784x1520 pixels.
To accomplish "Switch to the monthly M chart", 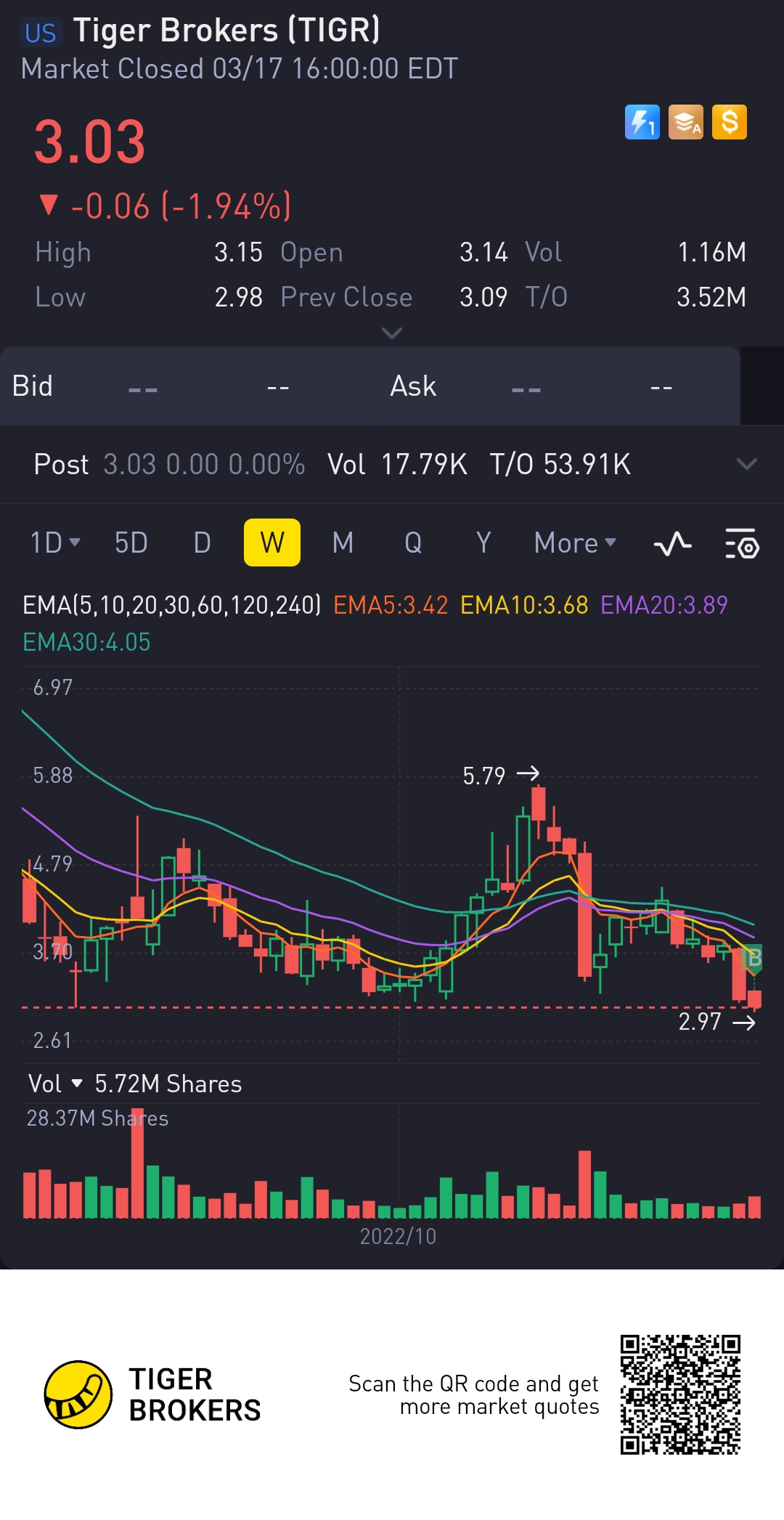I will pyautogui.click(x=343, y=542).
